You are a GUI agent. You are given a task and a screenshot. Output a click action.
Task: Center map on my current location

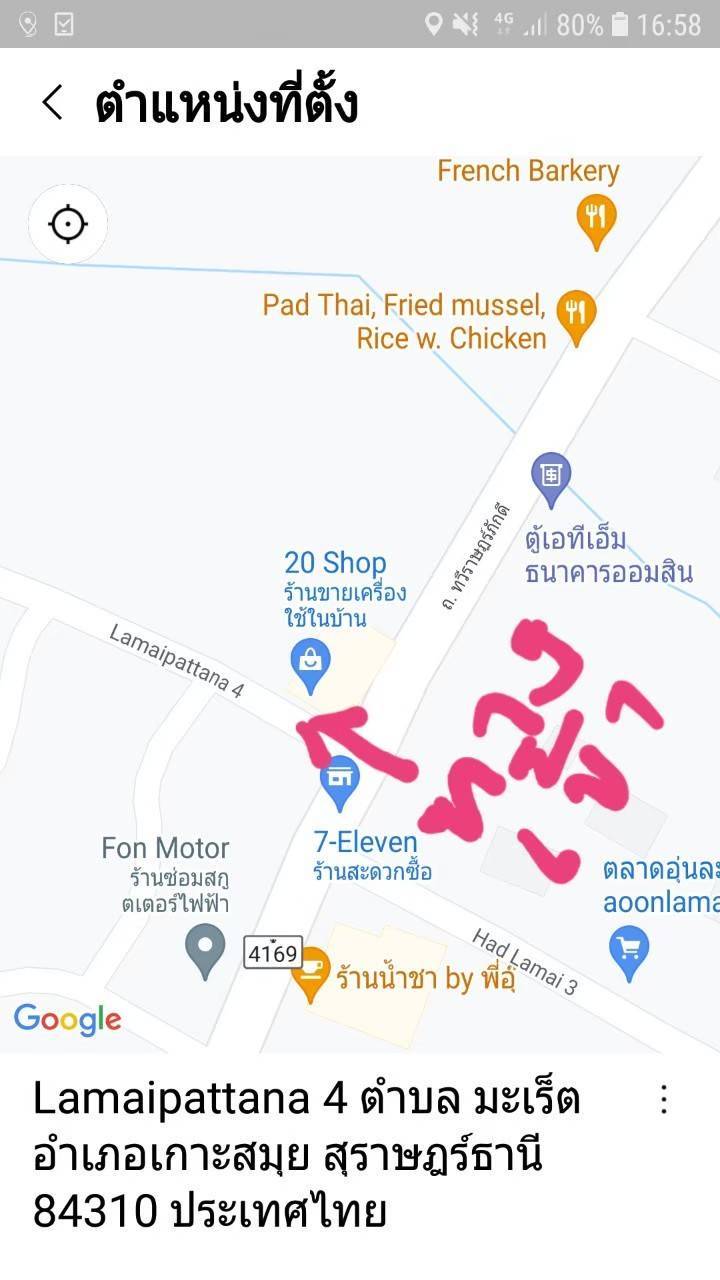click(68, 224)
